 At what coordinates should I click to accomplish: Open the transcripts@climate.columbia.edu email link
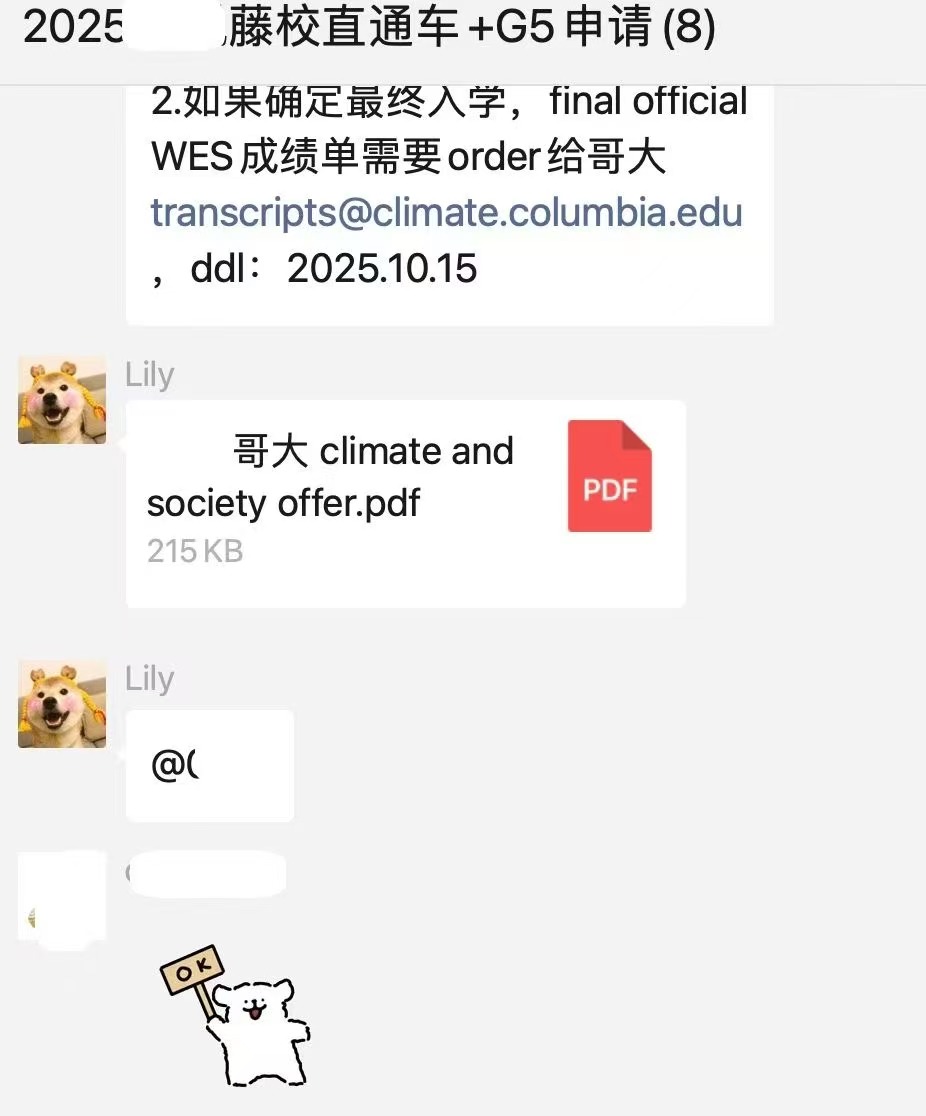pos(446,213)
